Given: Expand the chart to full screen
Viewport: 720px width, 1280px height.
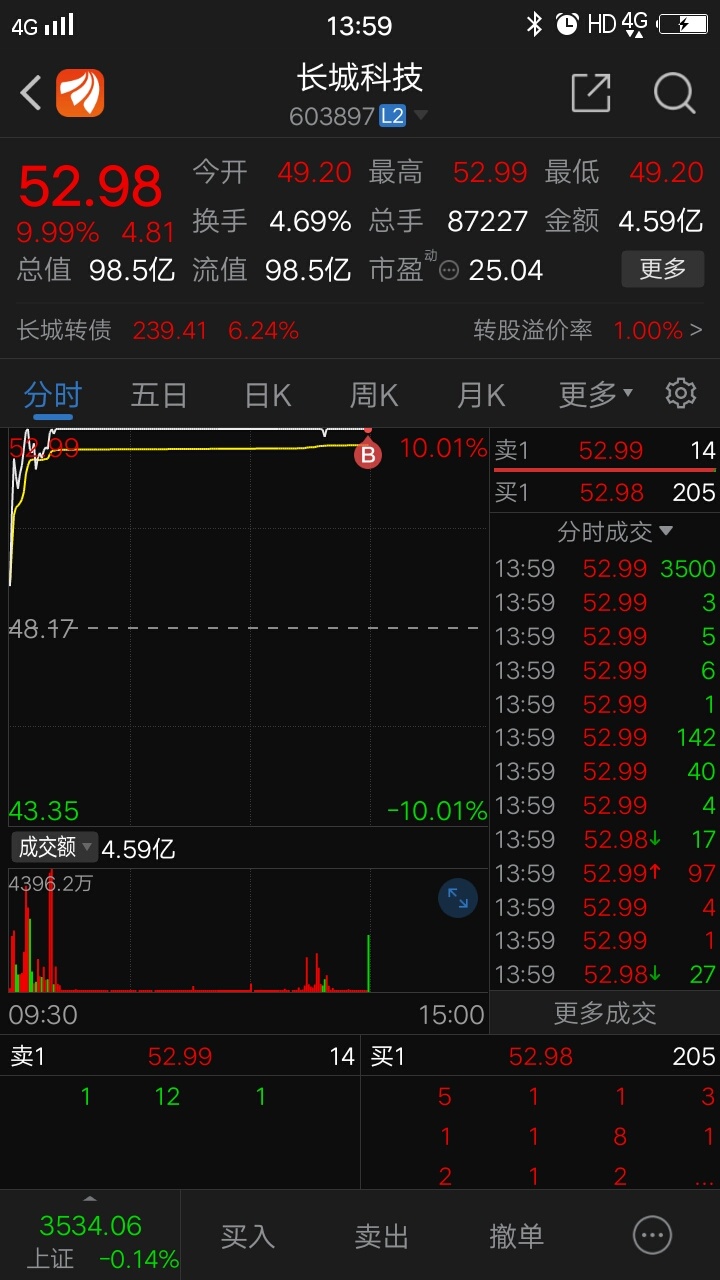Looking at the screenshot, I should (x=458, y=898).
